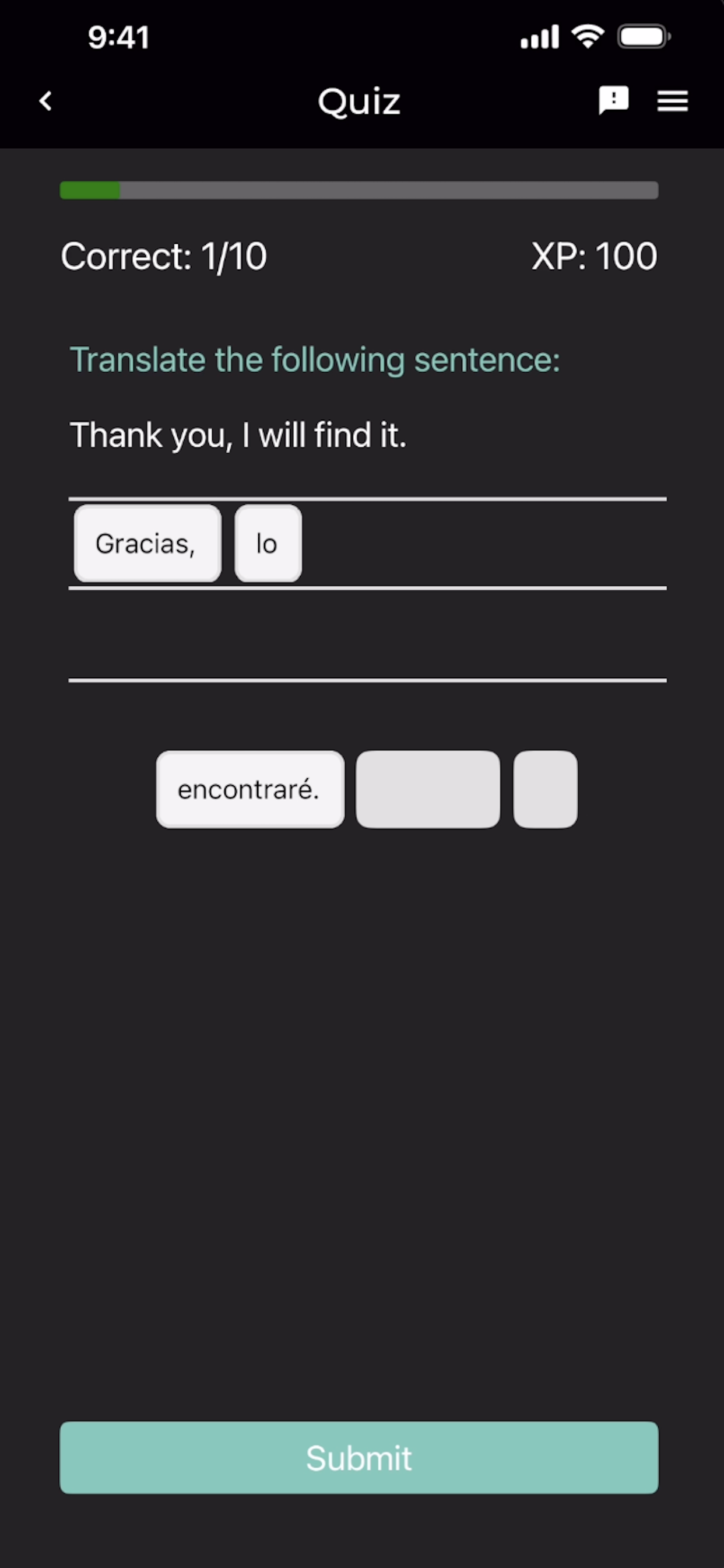Click the chat bubble with exclamation mark
This screenshot has height=1568, width=724.
pyautogui.click(x=614, y=100)
